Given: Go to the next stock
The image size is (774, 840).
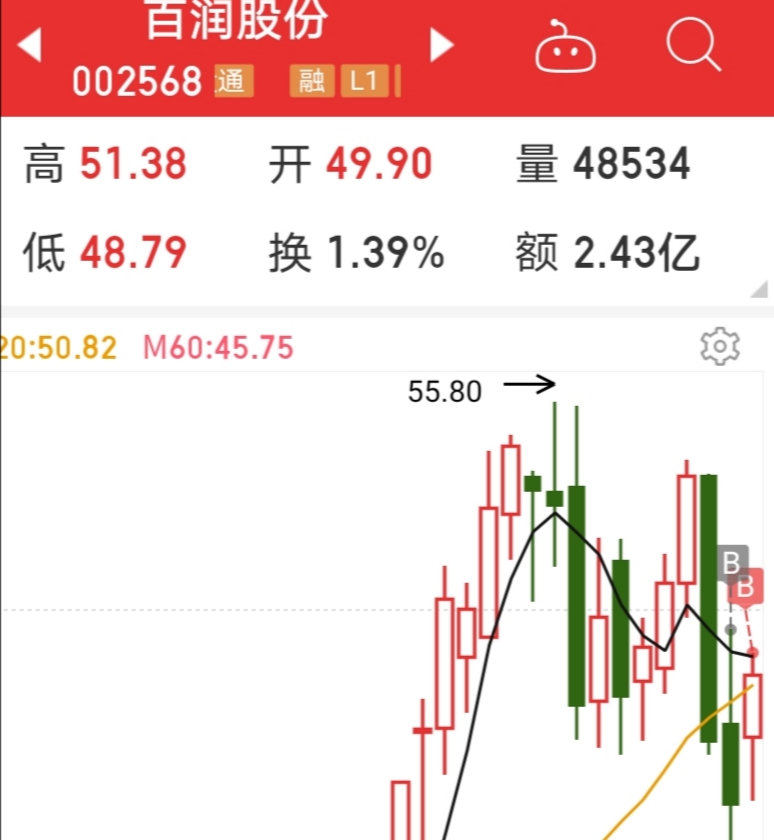Looking at the screenshot, I should coord(441,45).
